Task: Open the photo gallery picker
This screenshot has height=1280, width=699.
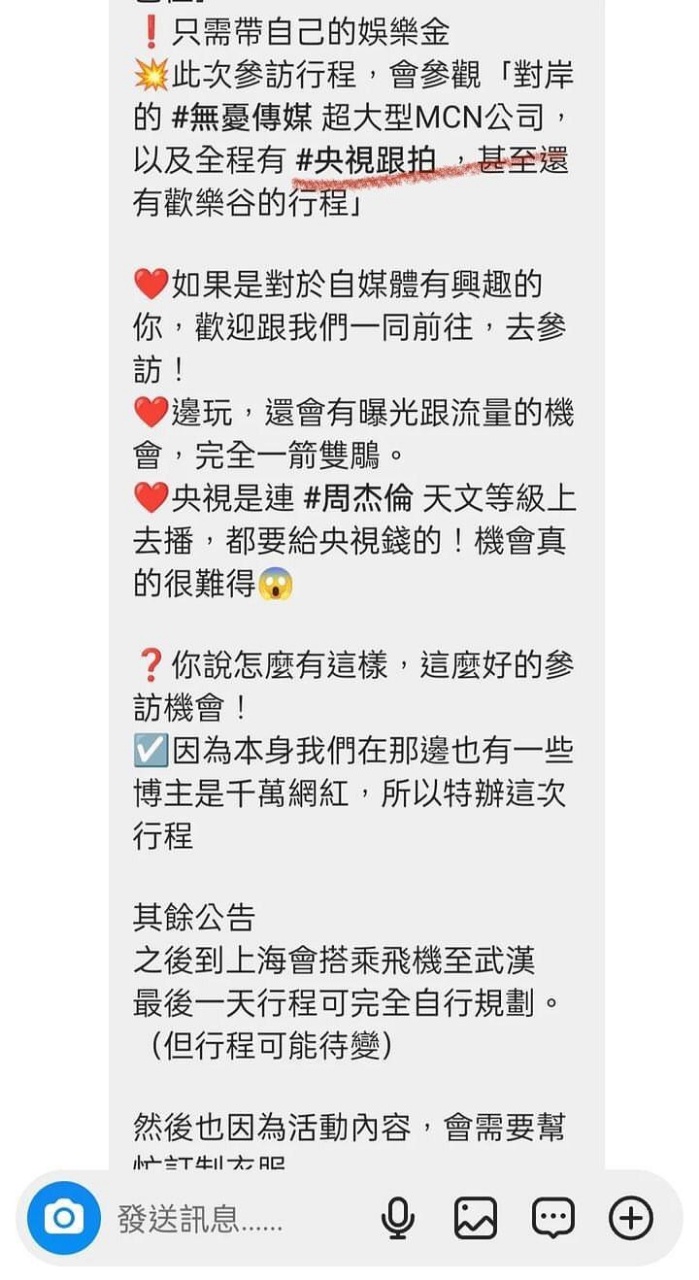Action: point(475,1217)
